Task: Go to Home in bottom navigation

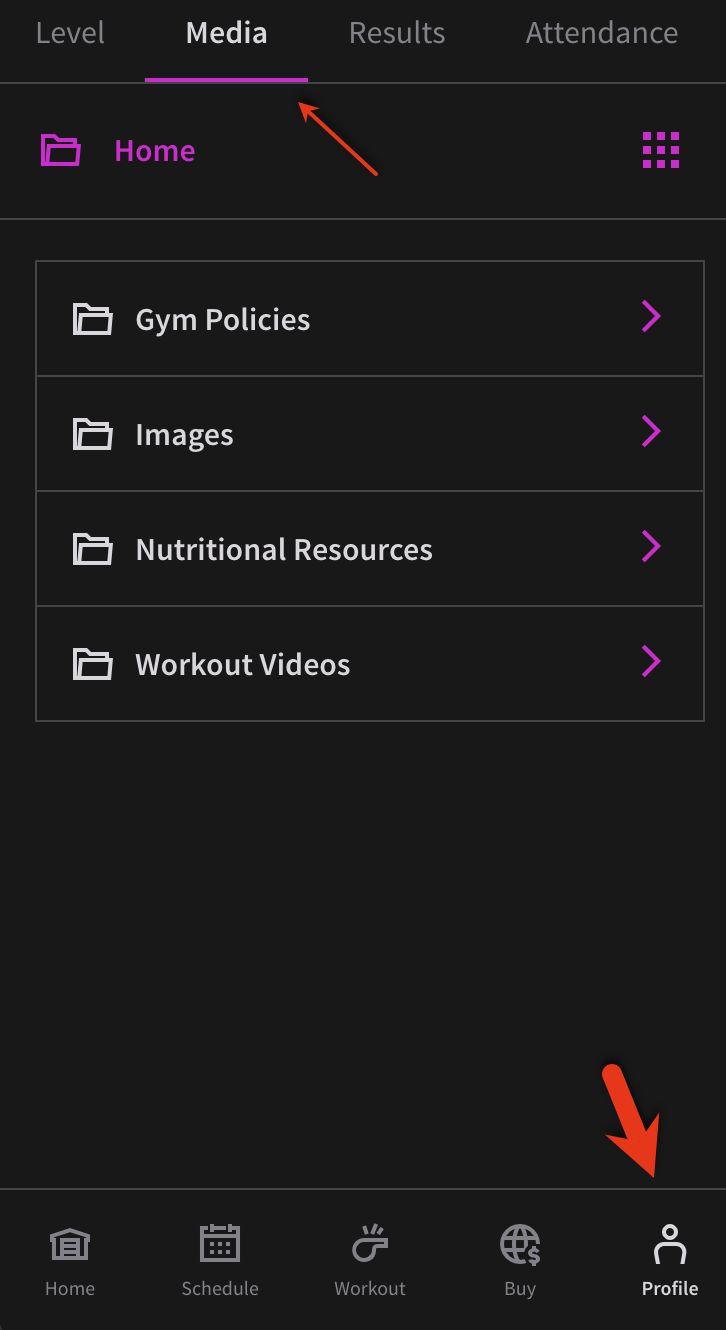Action: [70, 1261]
